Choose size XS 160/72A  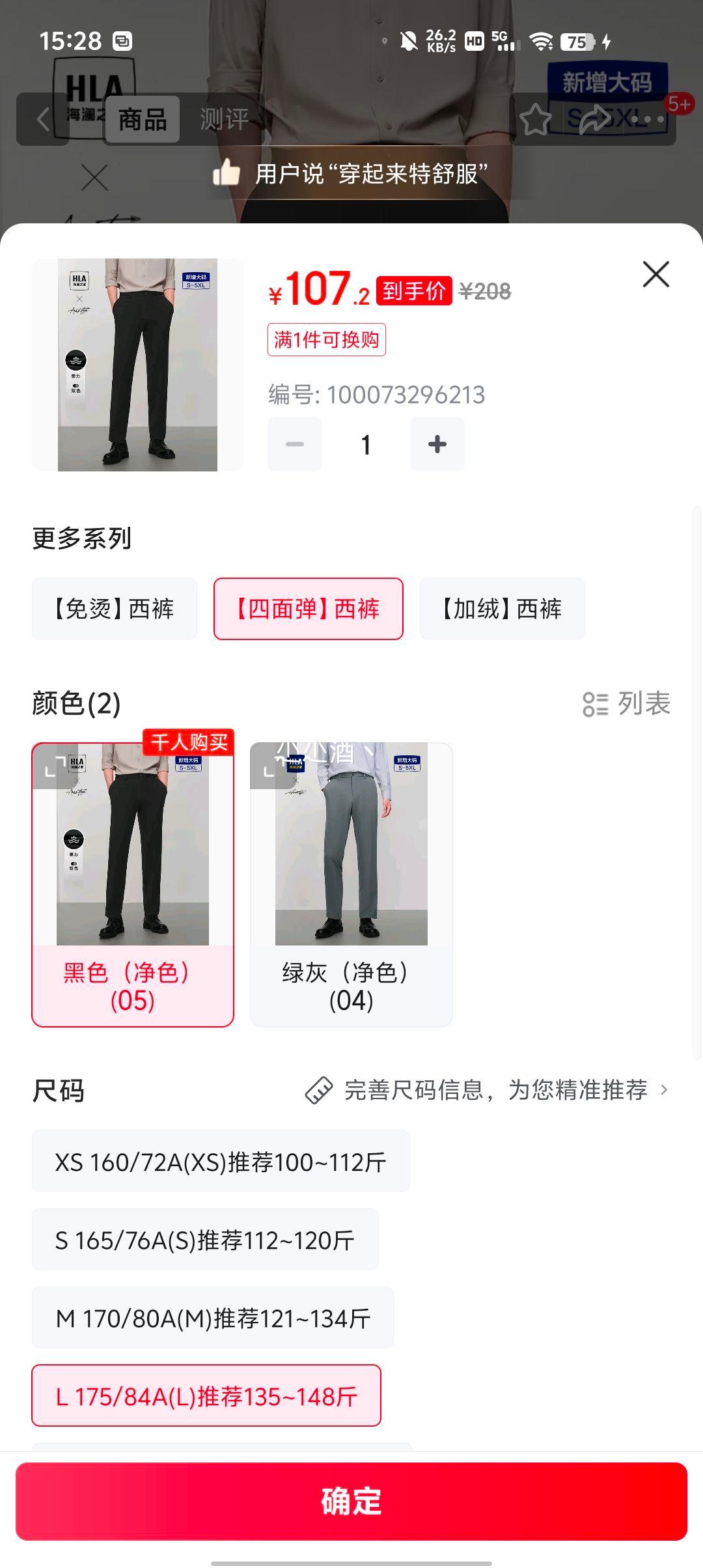coord(221,1162)
